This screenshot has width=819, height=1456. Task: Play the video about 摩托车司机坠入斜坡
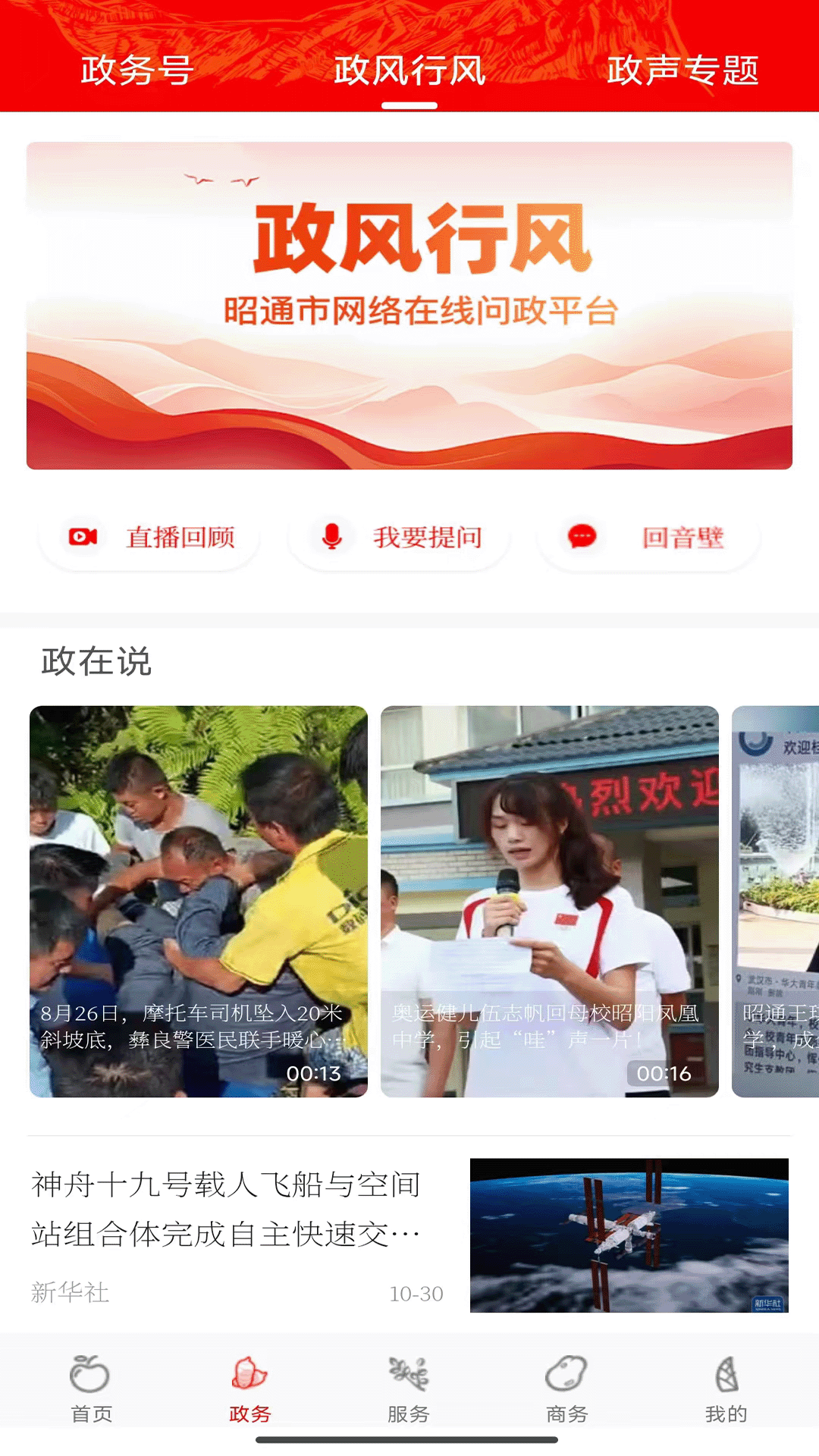pyautogui.click(x=199, y=901)
